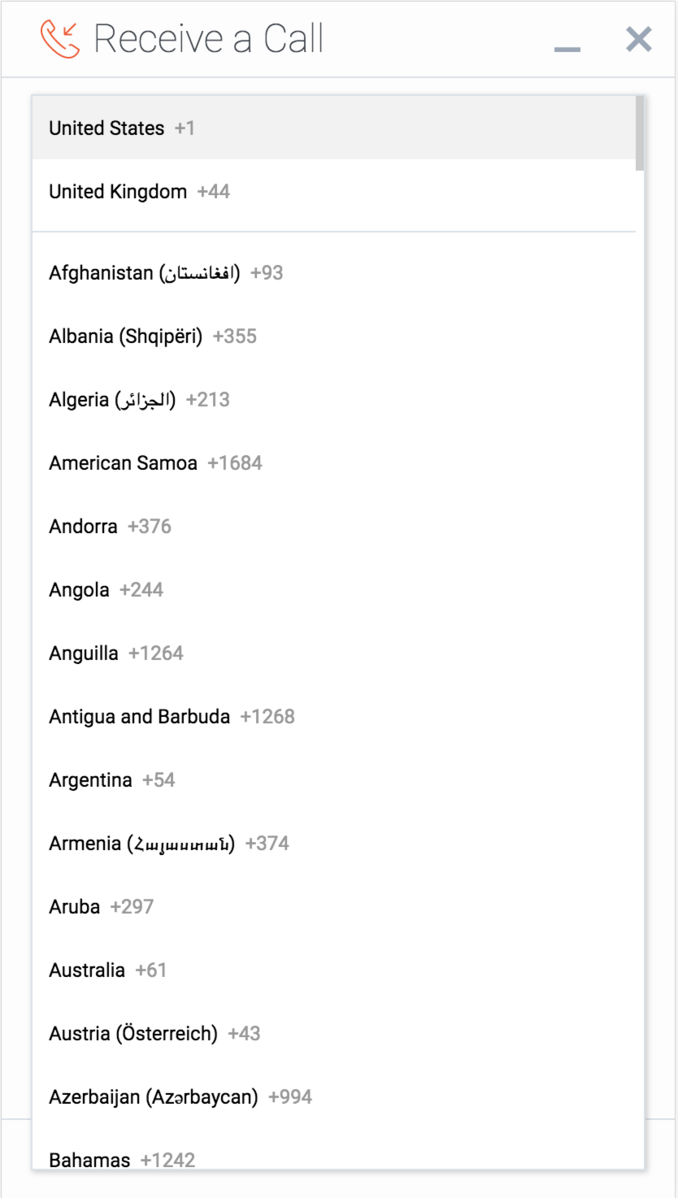The image size is (678, 1198).
Task: Select Albania (Shqipëri) +355
Action: [334, 336]
